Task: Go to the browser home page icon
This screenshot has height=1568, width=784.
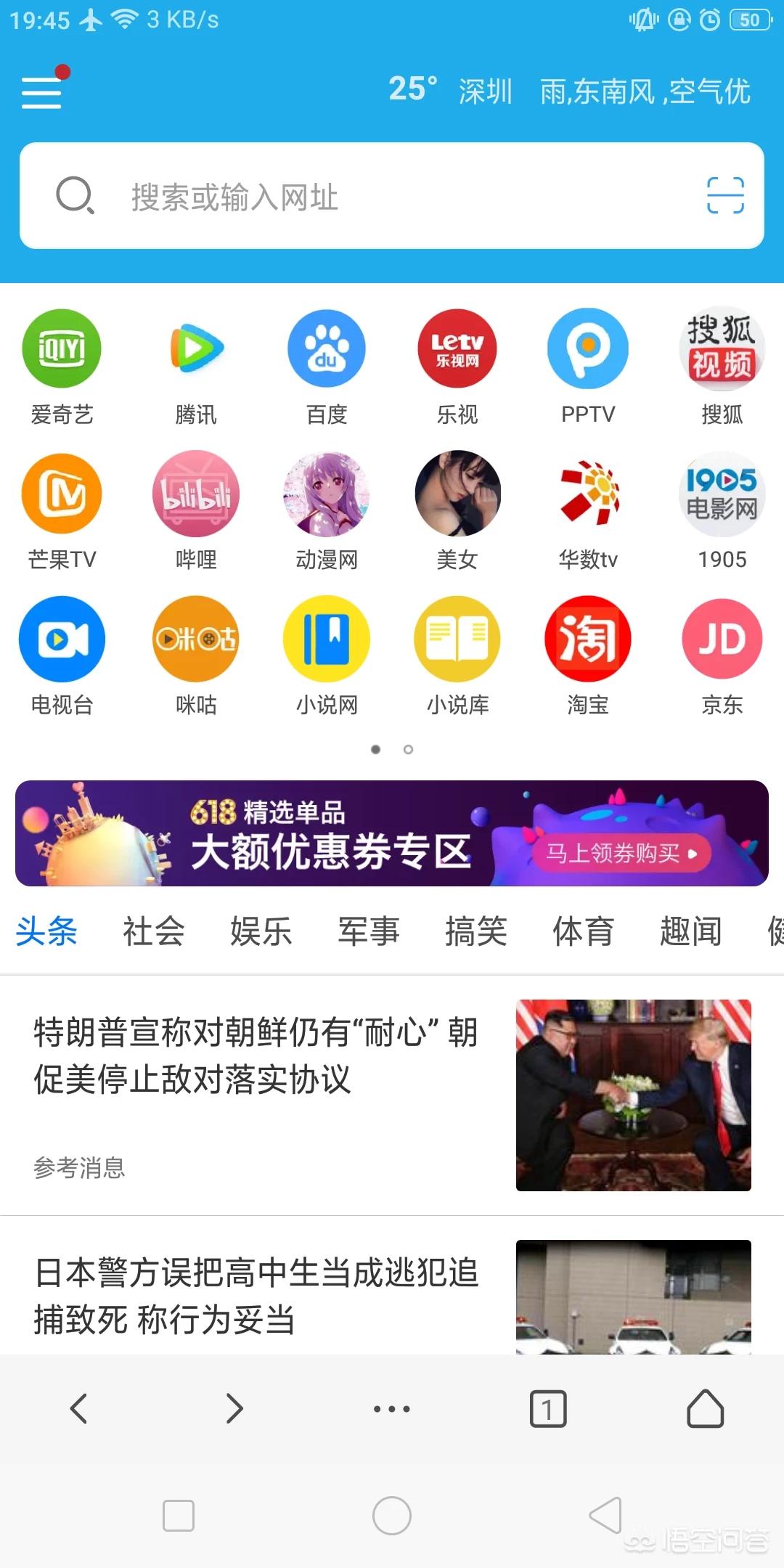Action: tap(706, 1409)
